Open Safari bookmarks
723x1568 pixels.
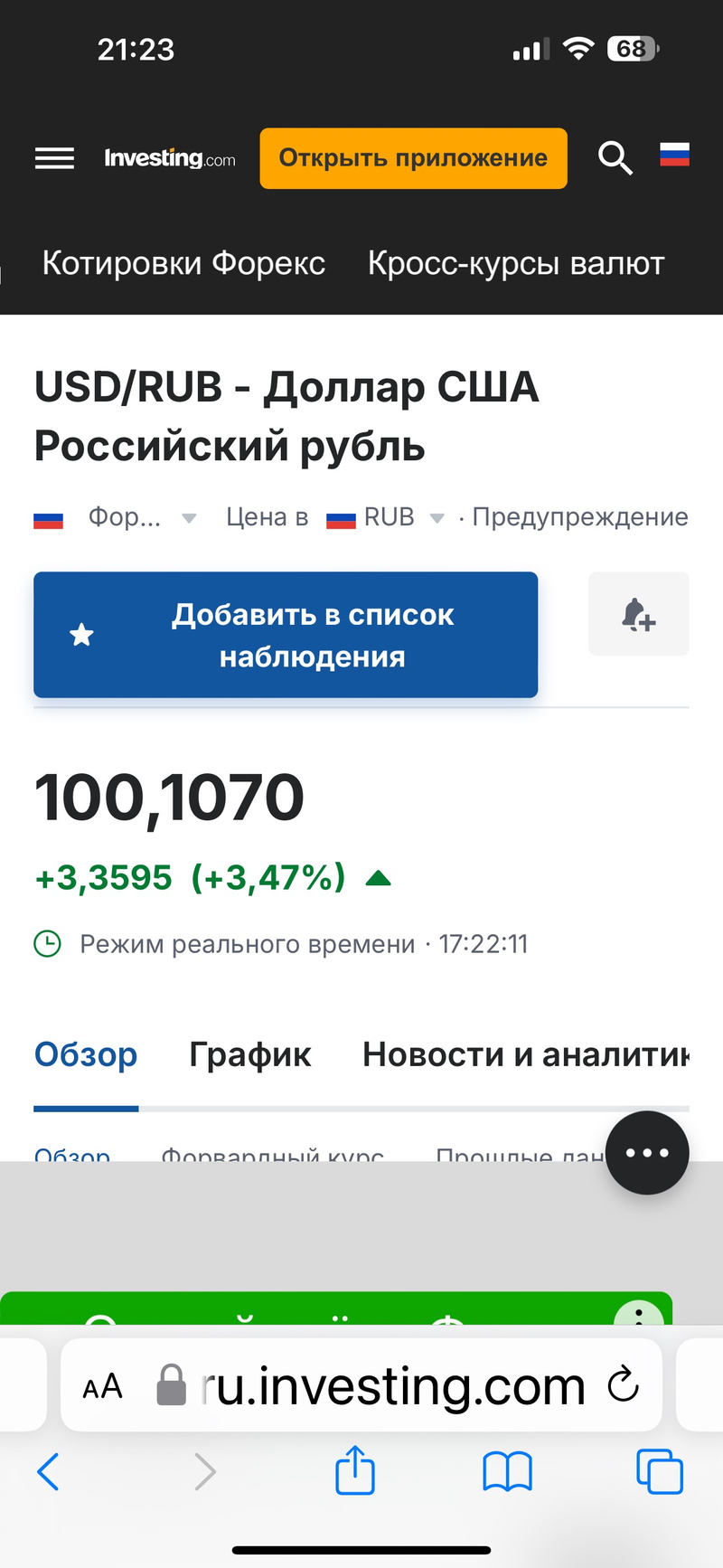pos(508,1471)
